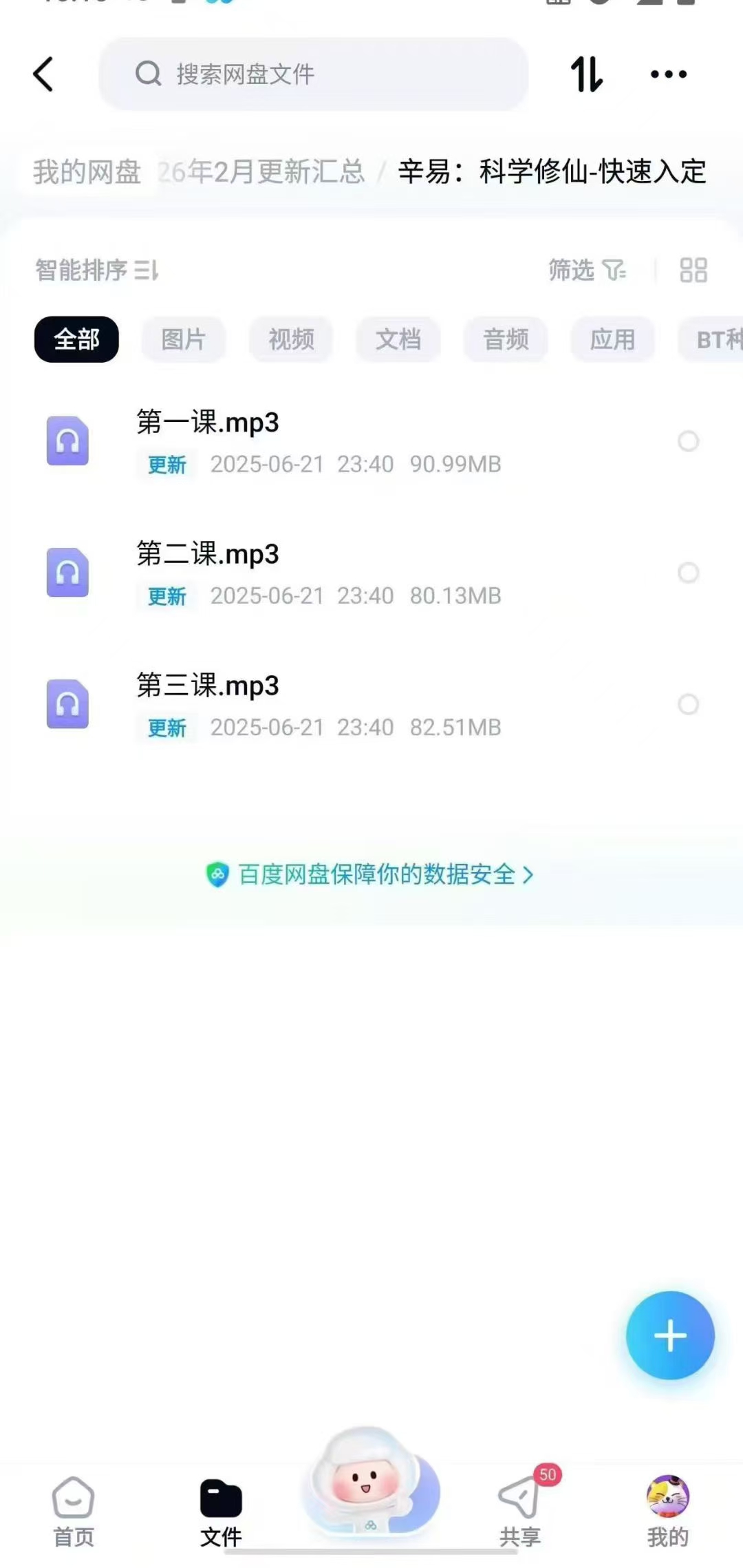Select the checkbox for 第二课.mp3
The image size is (743, 1568).
click(688, 573)
